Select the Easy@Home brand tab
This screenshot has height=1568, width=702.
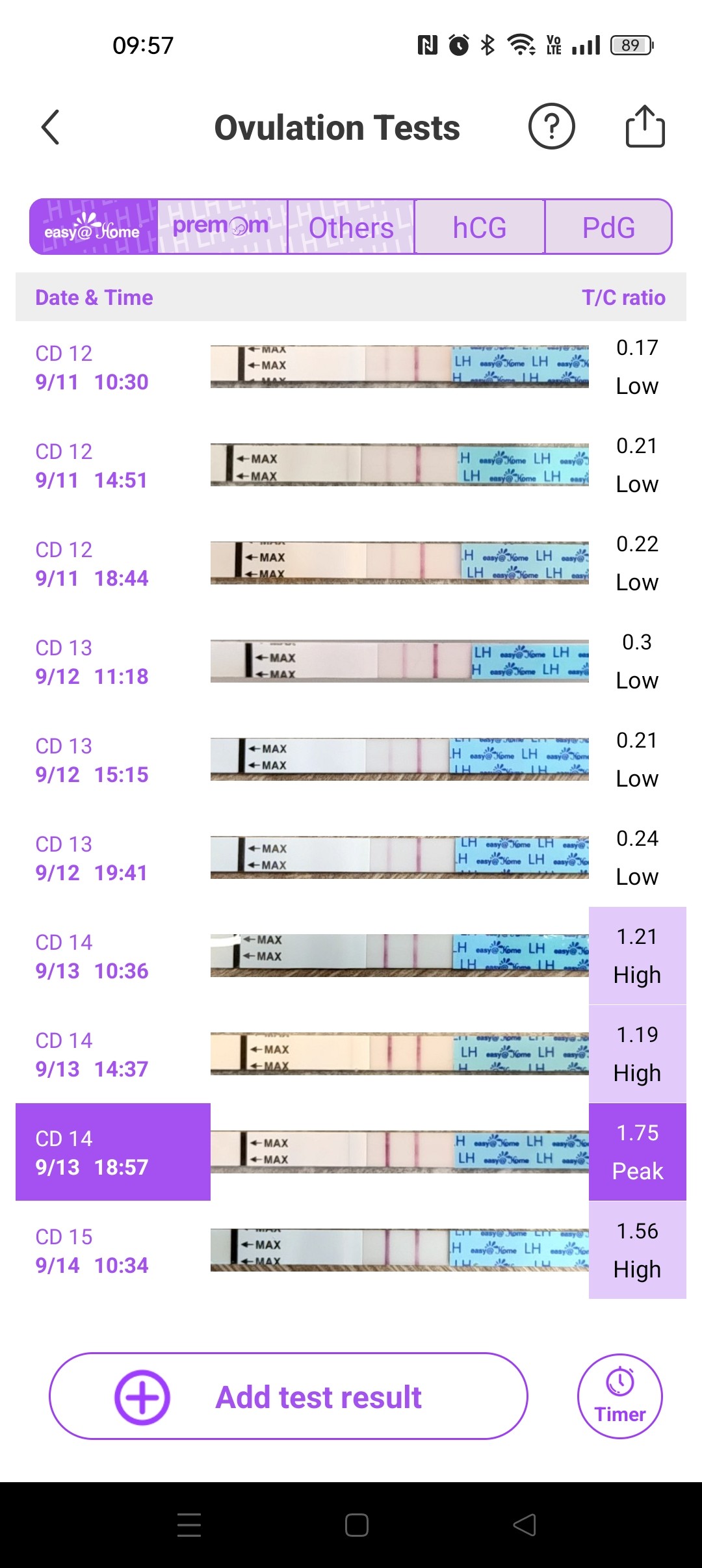coord(94,227)
